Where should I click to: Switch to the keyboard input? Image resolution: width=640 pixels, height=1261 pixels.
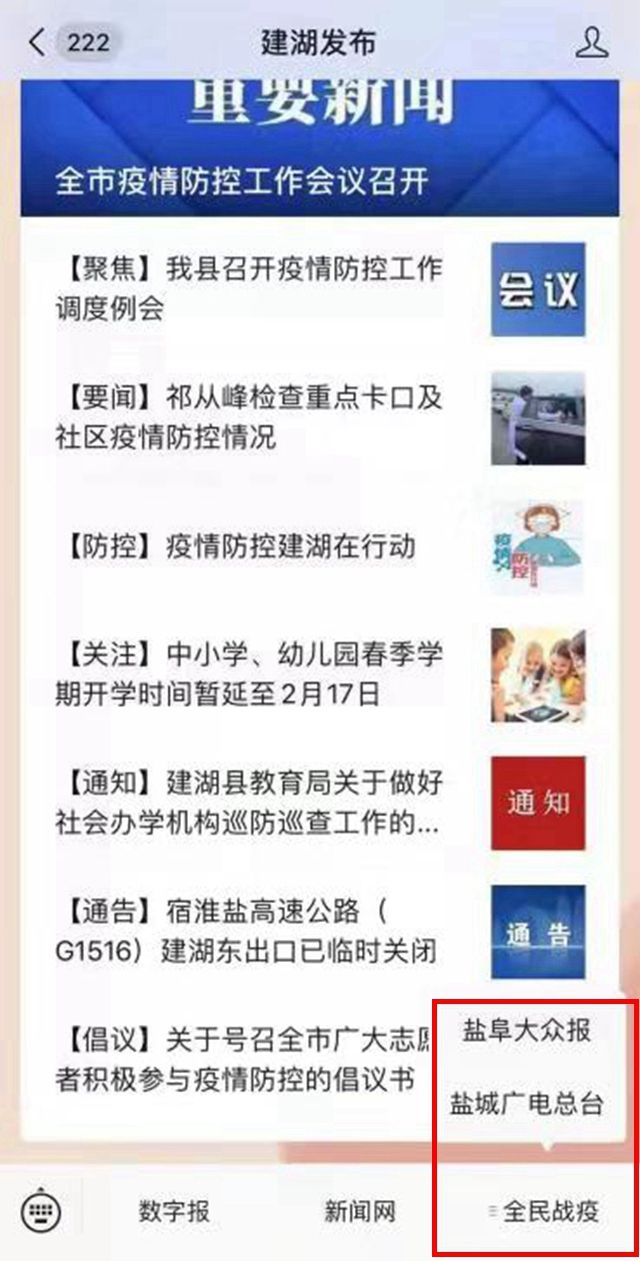(x=41, y=1212)
